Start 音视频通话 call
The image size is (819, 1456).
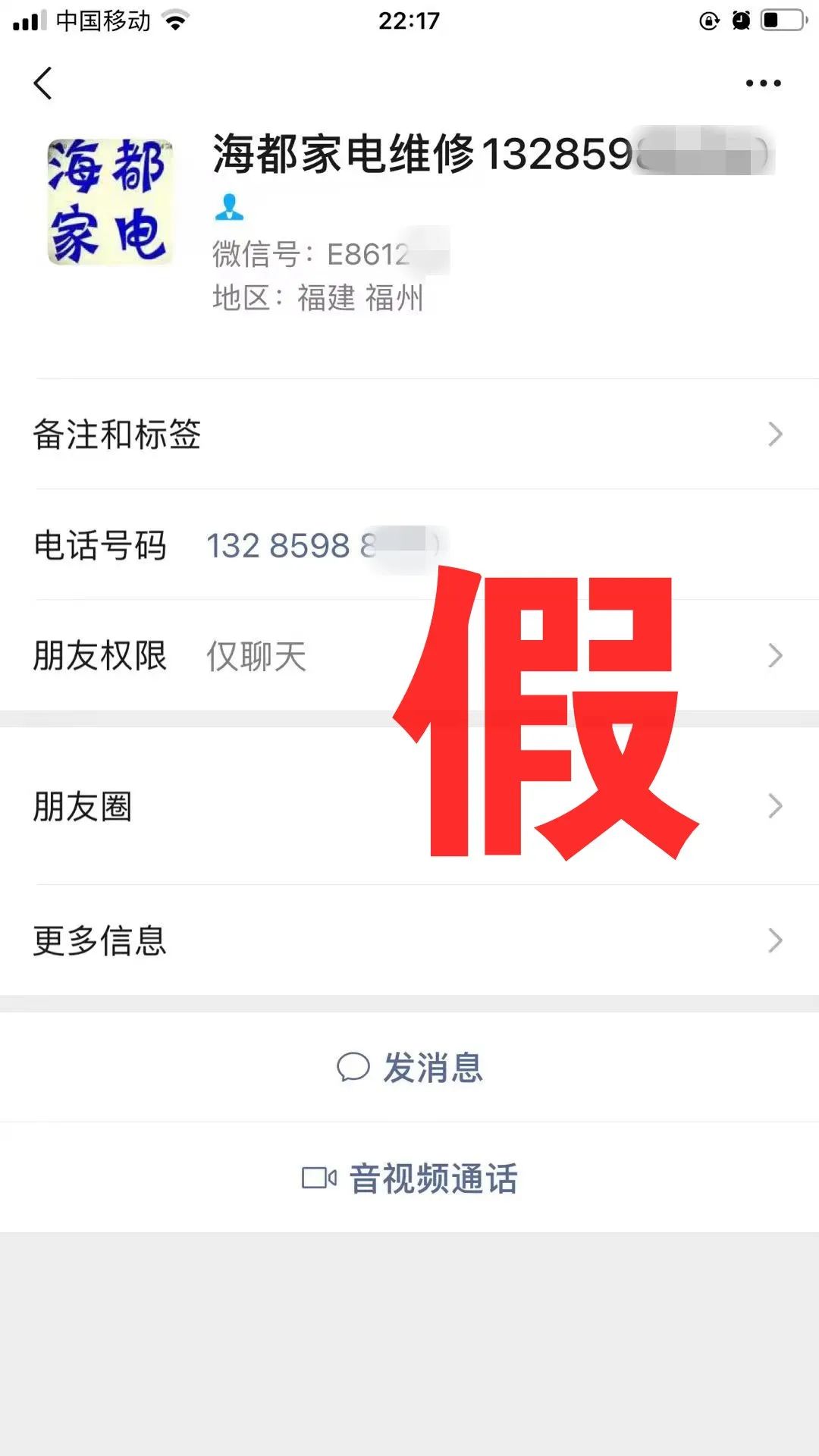(409, 1178)
